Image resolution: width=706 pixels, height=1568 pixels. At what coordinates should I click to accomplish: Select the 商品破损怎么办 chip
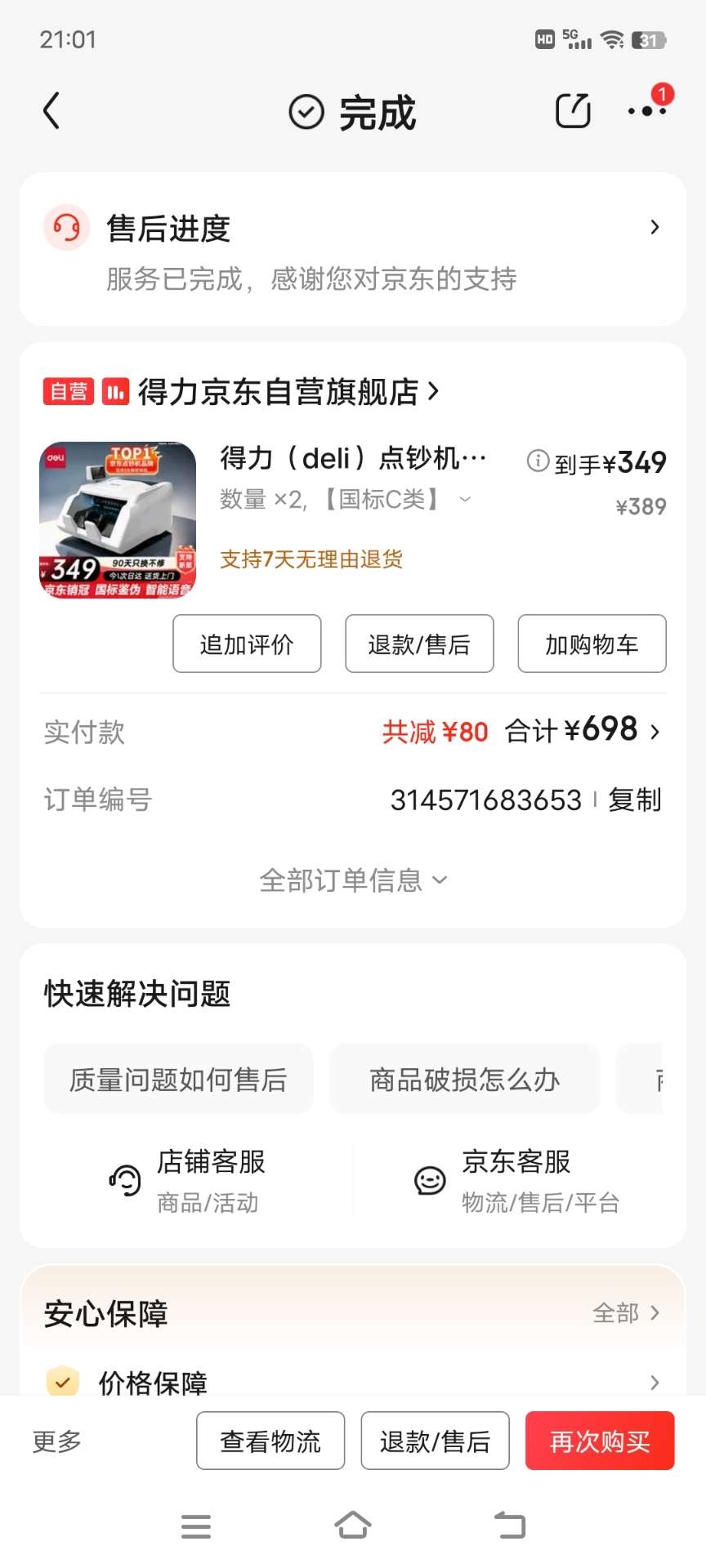pyautogui.click(x=464, y=1080)
